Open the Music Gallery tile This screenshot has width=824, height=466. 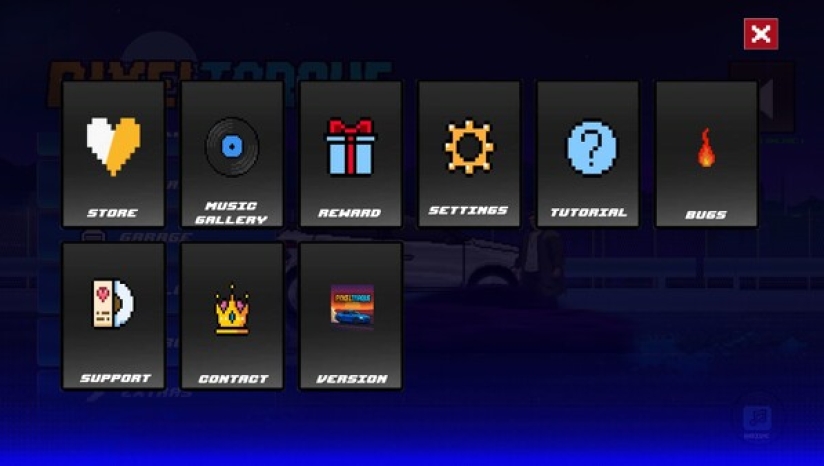click(231, 153)
